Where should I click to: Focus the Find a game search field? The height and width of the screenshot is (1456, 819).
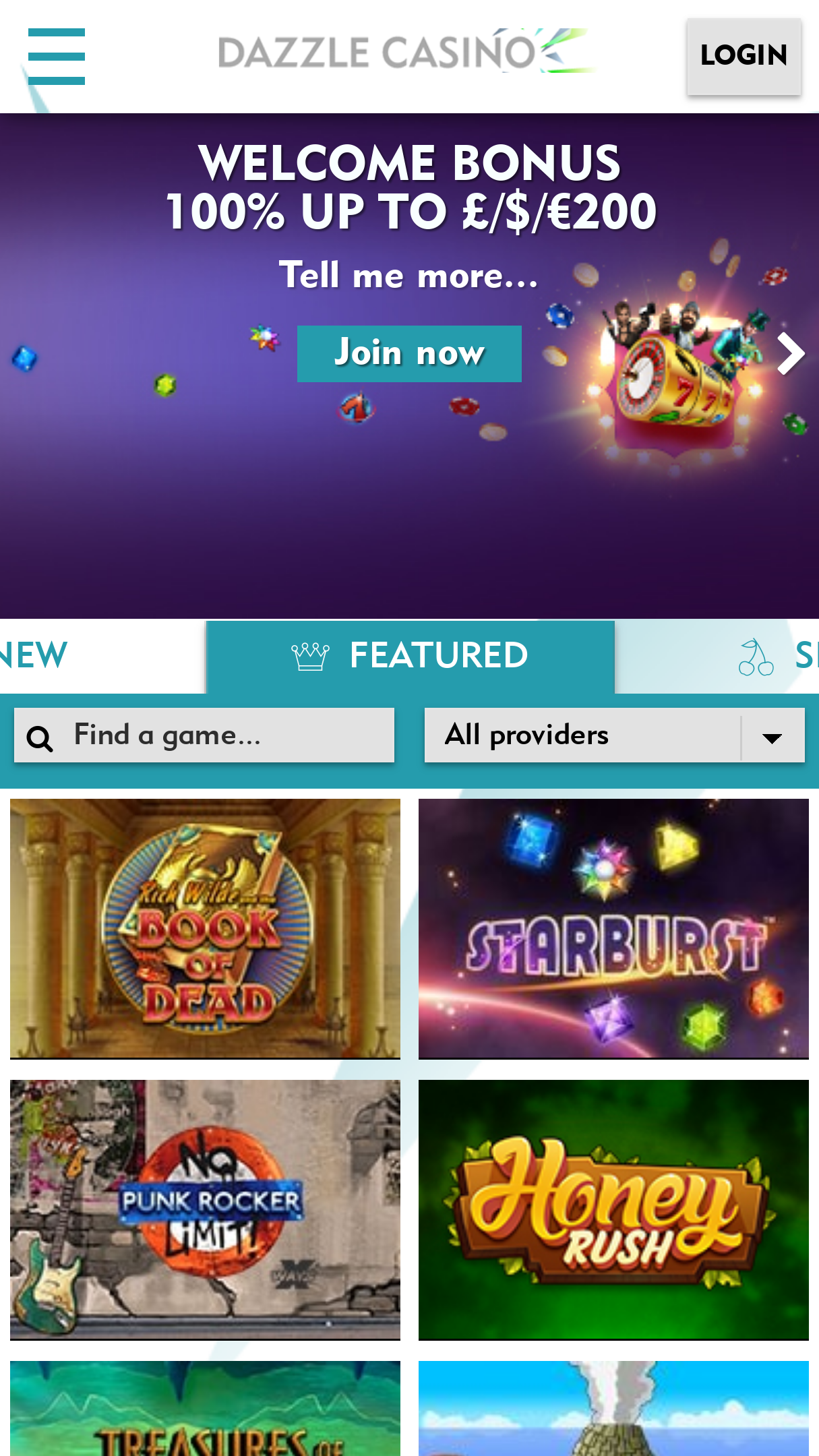point(204,735)
